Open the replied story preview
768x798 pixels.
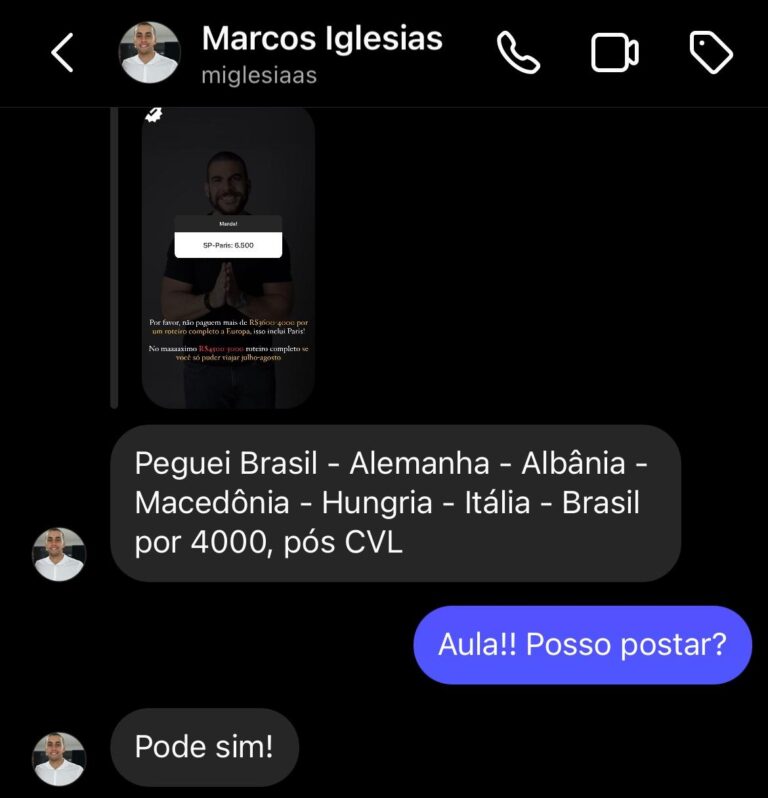click(228, 258)
